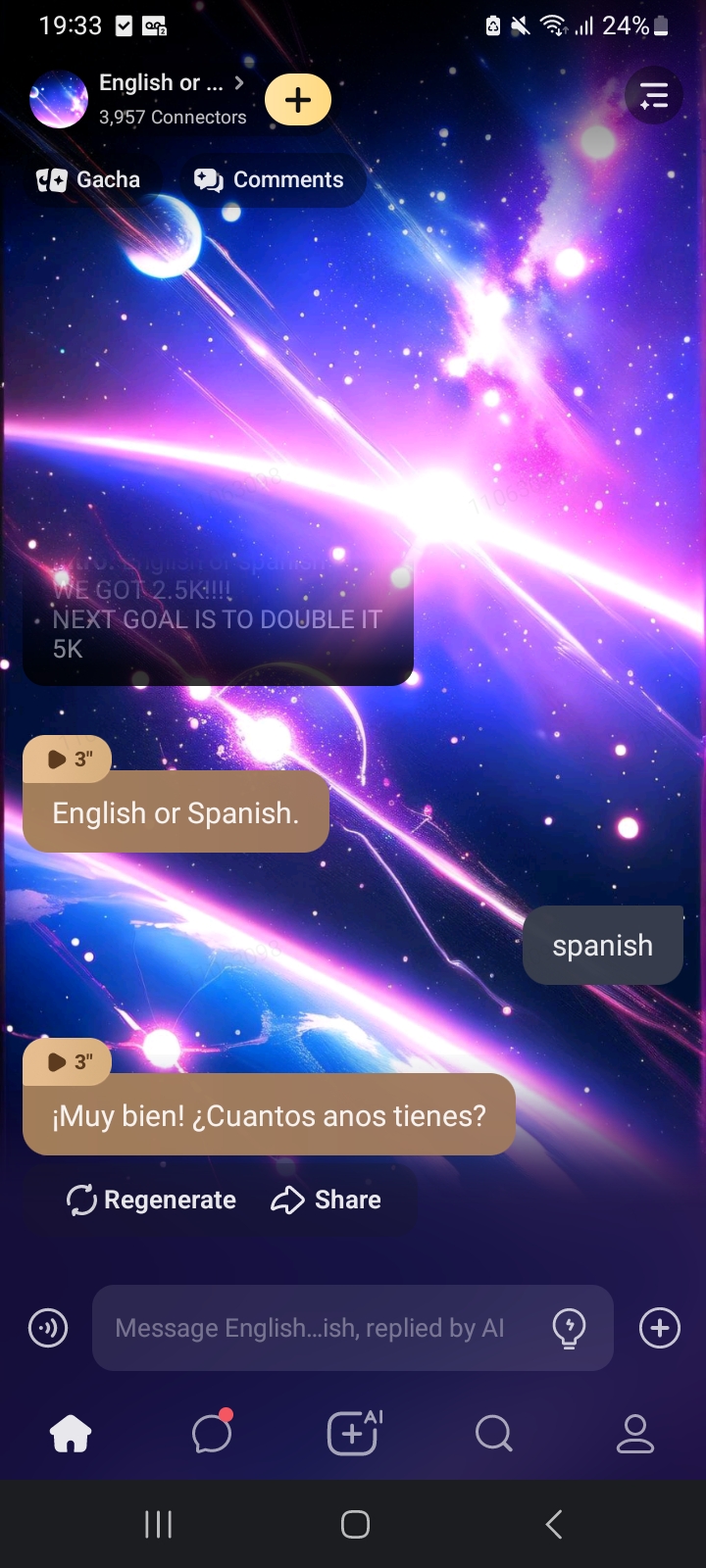Screen dimensions: 706x1568
Task: Regenerate the AI reply
Action: (152, 1200)
